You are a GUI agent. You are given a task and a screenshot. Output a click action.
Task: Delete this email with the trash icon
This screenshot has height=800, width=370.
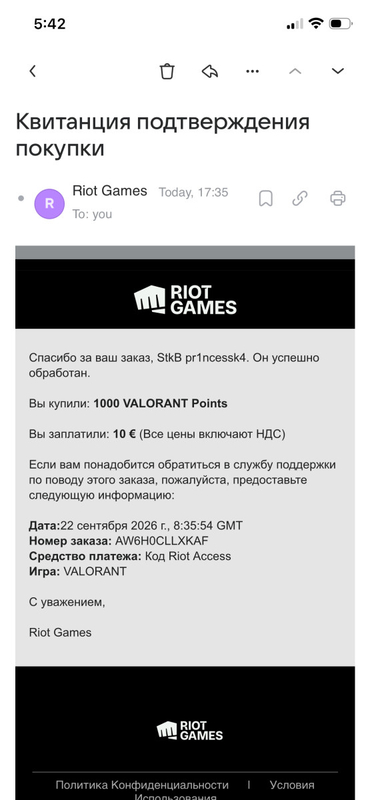167,71
